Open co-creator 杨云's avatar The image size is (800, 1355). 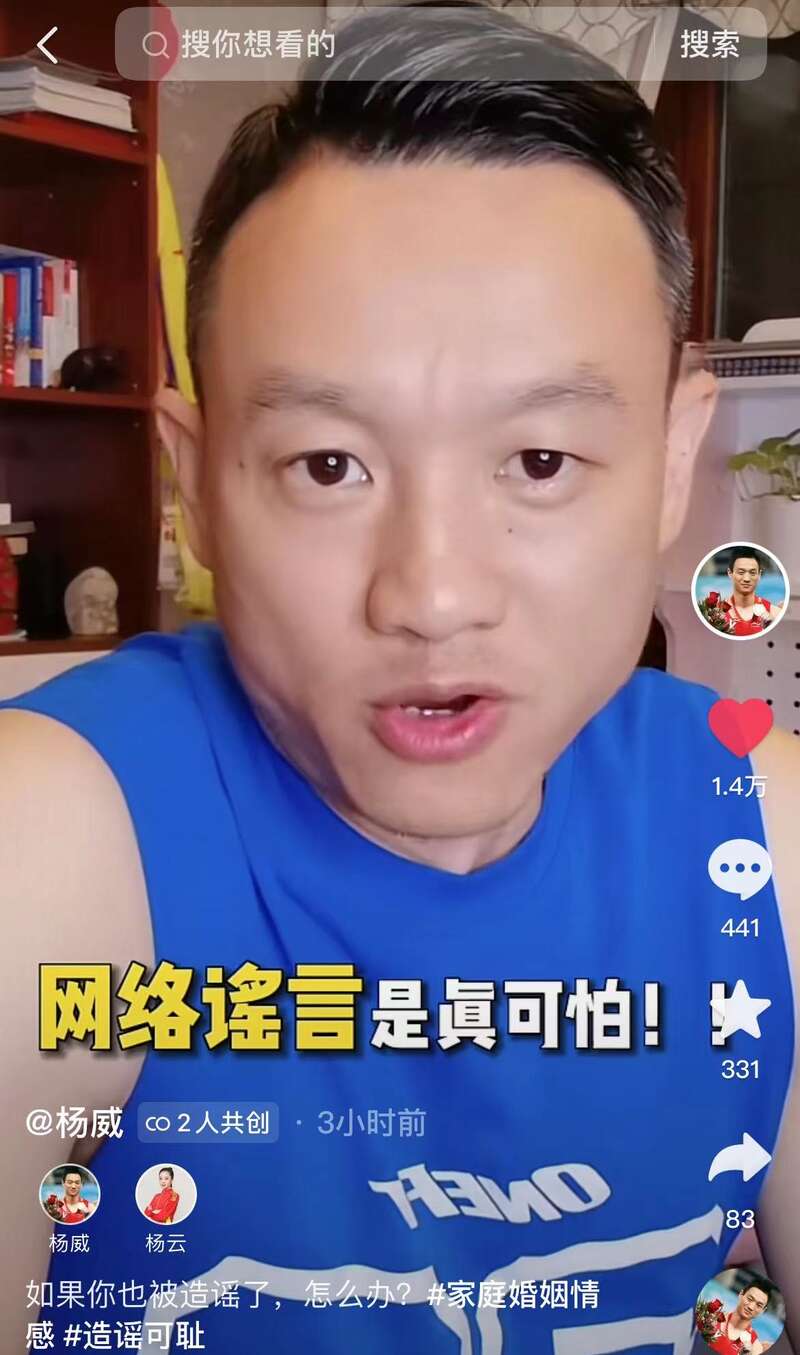tap(165, 1195)
